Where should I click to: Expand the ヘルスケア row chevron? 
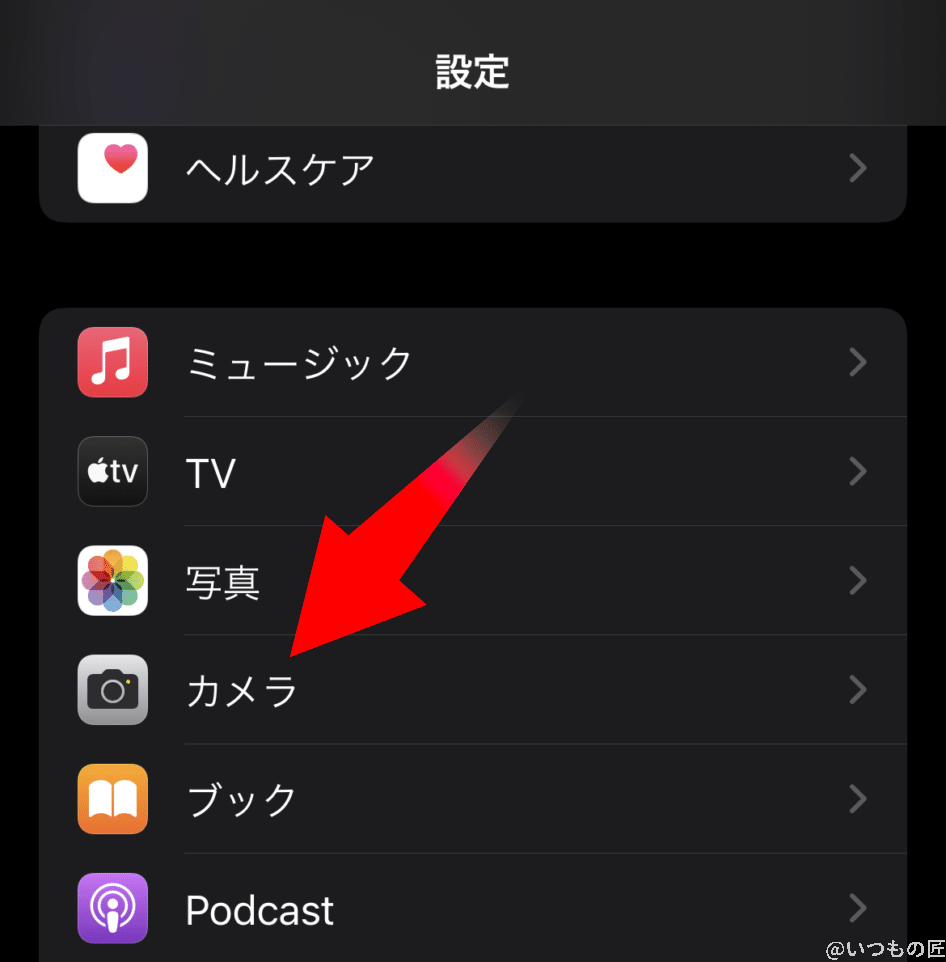coord(858,168)
